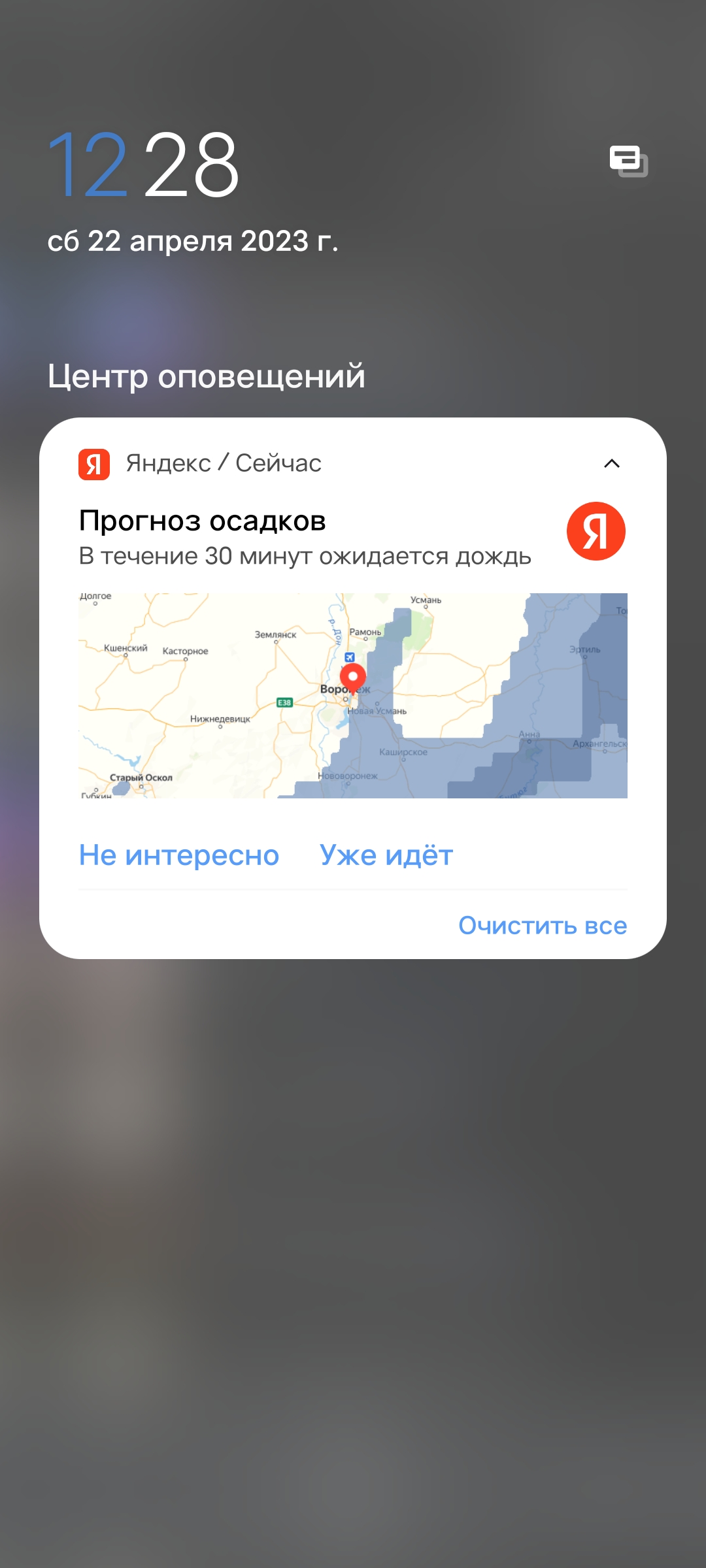Image resolution: width=706 pixels, height=1568 pixels.
Task: Clear all notifications with 'Очистить все'
Action: (x=542, y=925)
